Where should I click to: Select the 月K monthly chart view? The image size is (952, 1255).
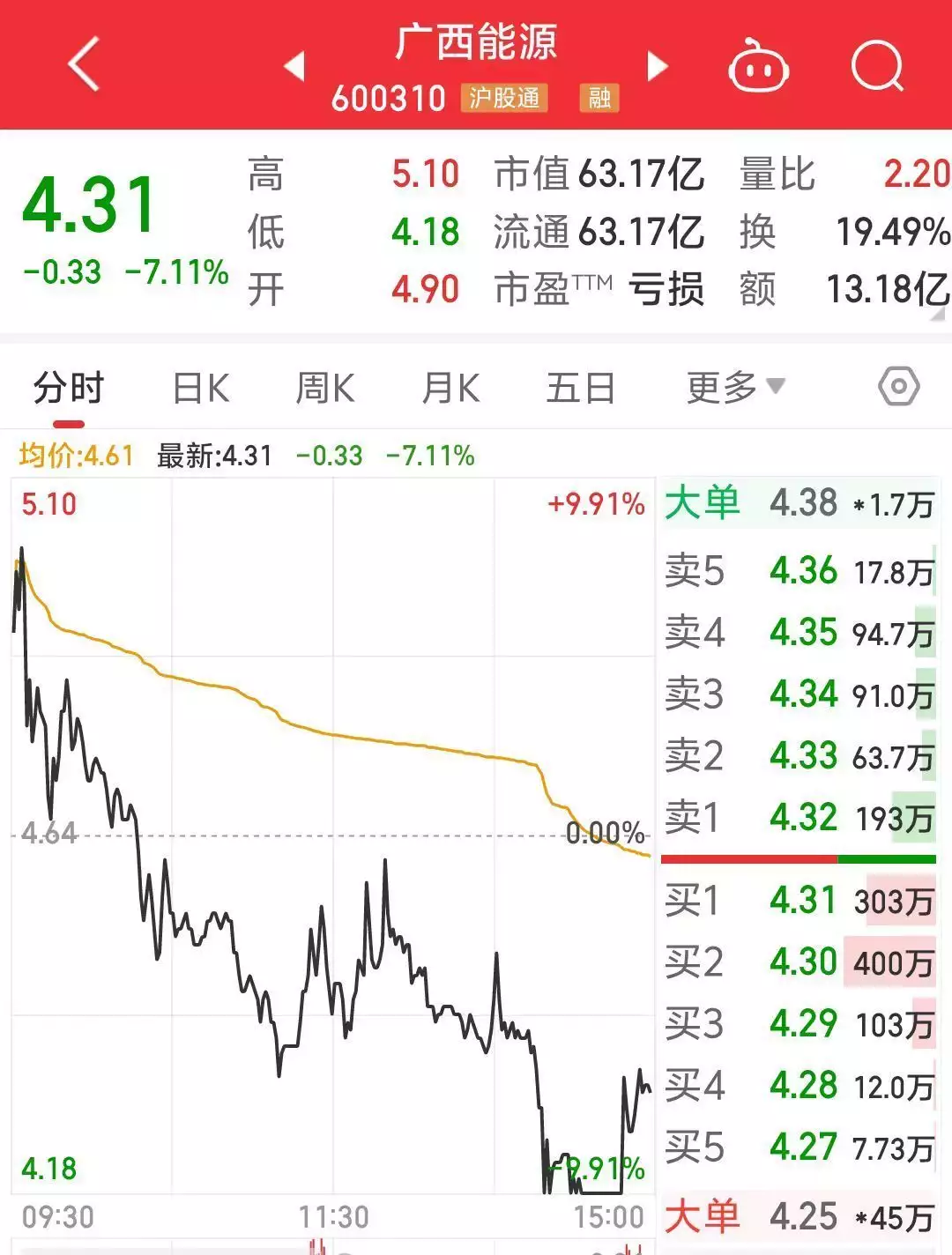[450, 386]
